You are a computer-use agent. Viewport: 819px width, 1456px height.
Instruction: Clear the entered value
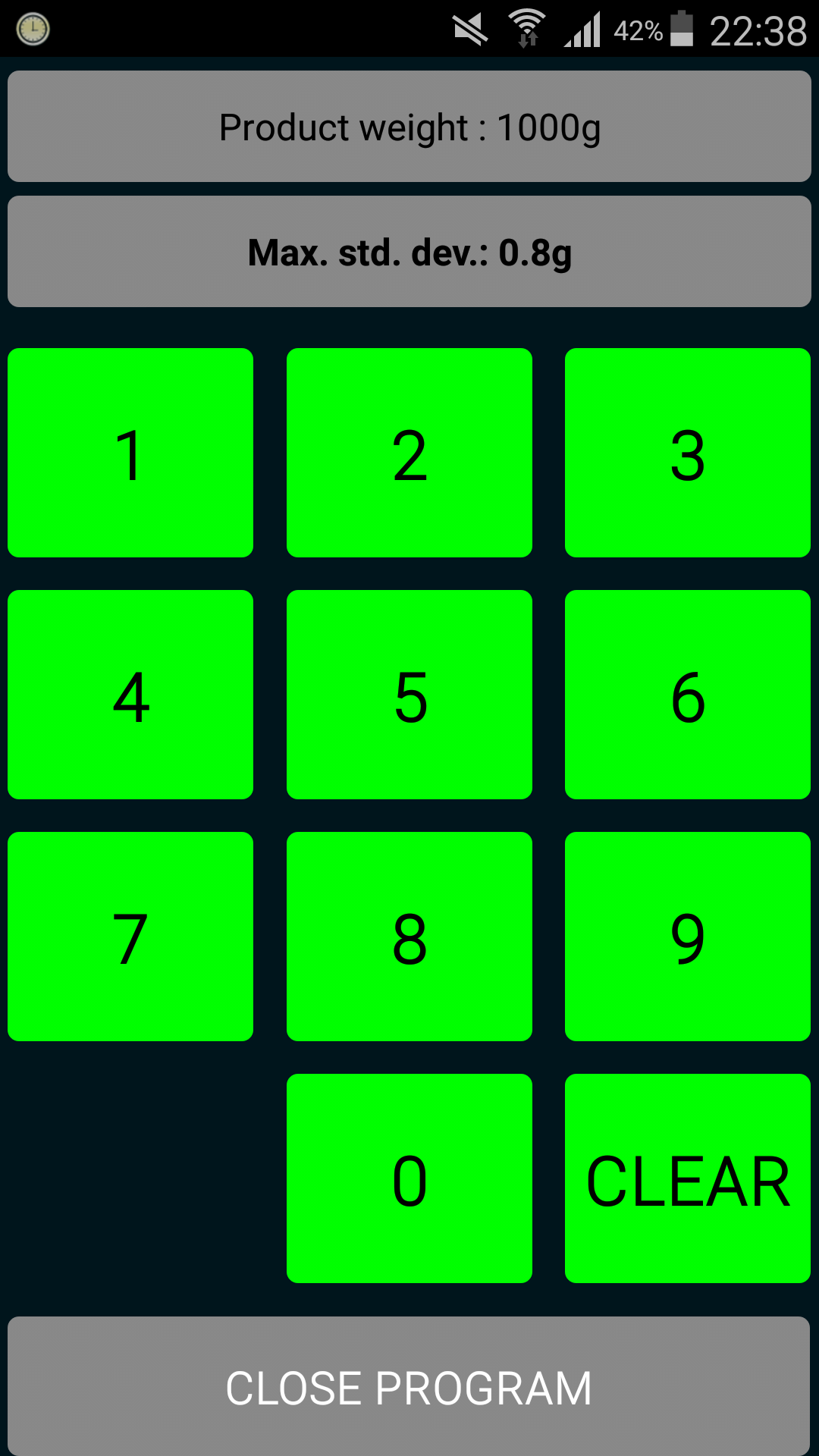[688, 1178]
